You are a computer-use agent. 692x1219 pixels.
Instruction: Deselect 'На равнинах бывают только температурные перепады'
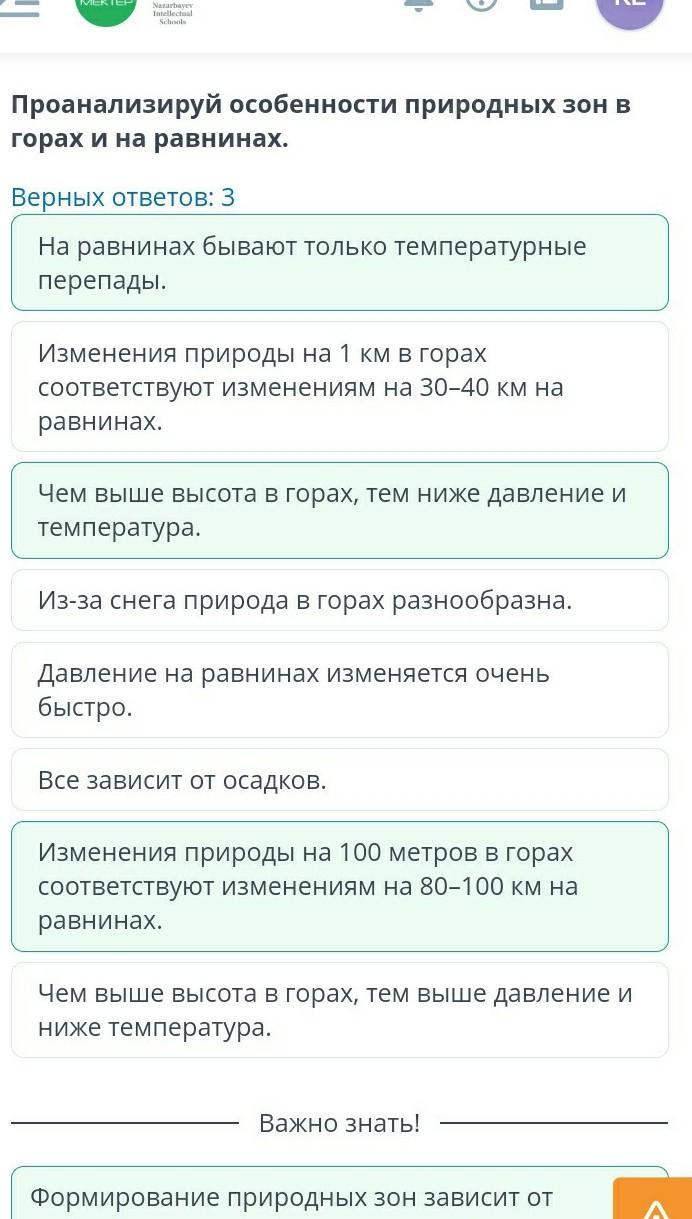(340, 262)
